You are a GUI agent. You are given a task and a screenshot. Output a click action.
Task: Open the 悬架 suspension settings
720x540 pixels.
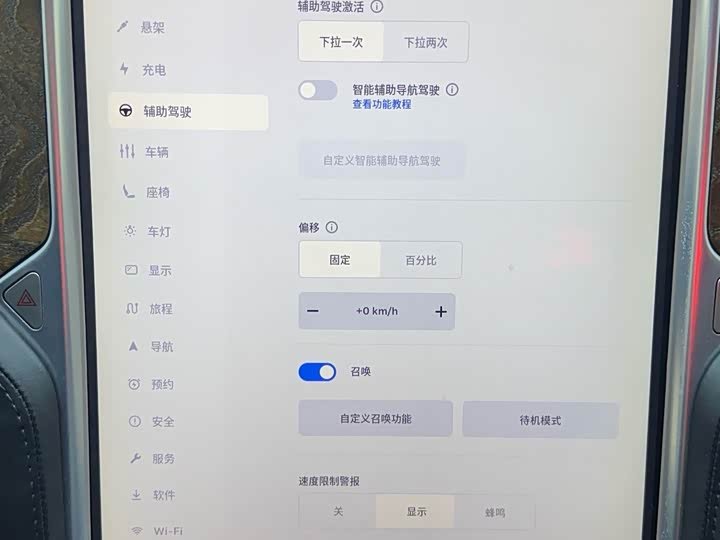[x=141, y=28]
